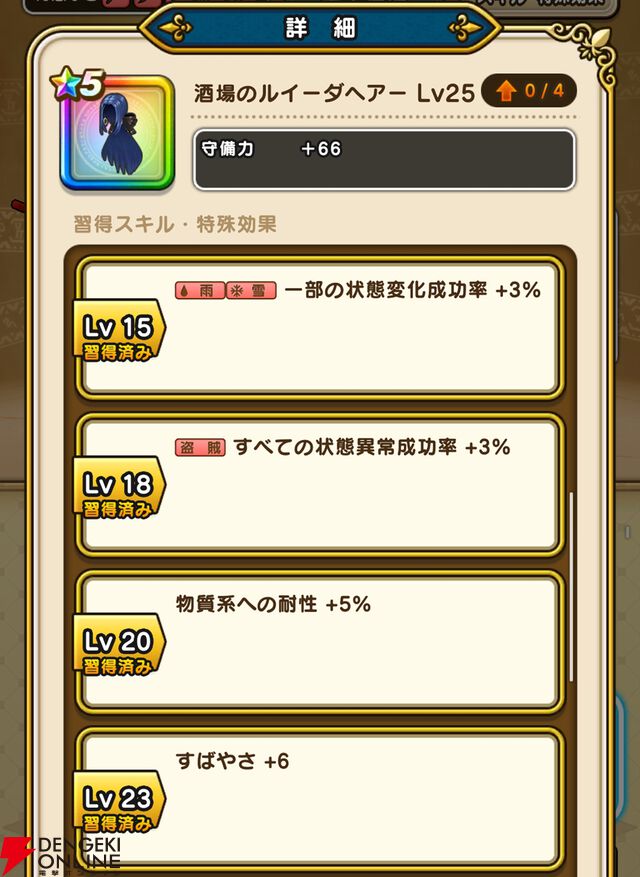Open the Lv 23 agility +6 card
Screen dimensions: 640x877
click(x=320, y=797)
